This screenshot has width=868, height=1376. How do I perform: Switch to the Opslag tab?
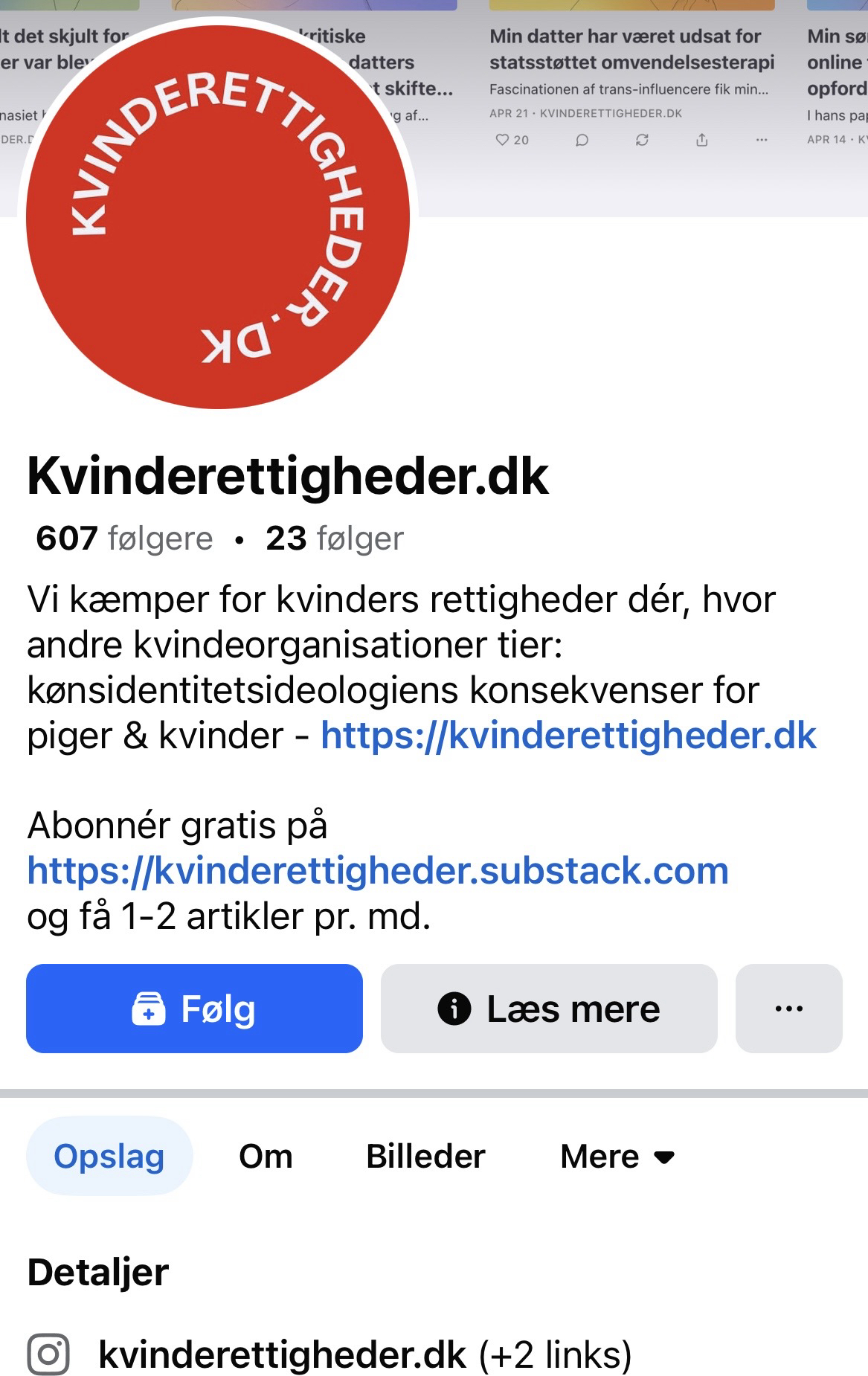[x=109, y=1157]
